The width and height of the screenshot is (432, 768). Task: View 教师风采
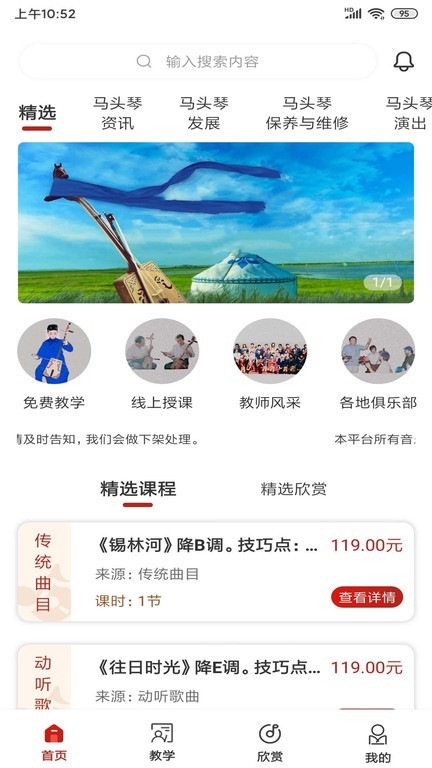[270, 365]
